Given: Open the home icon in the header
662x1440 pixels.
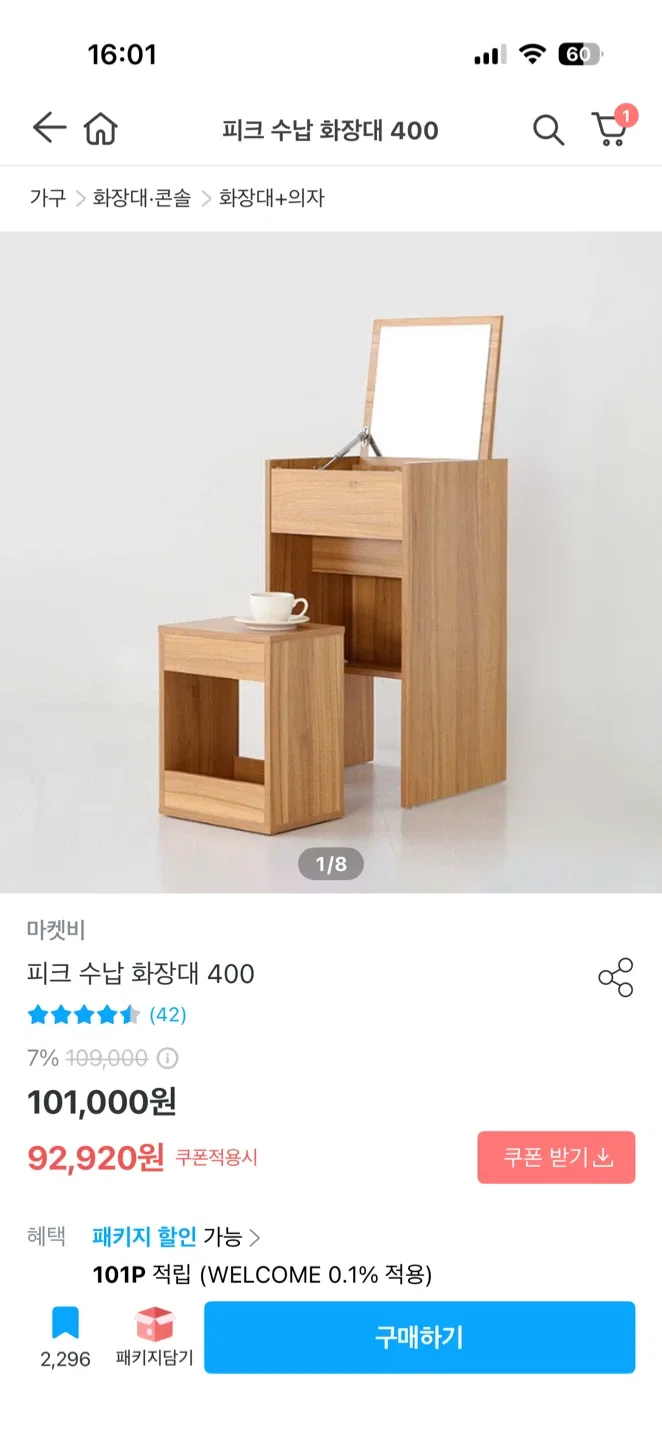Looking at the screenshot, I should click(x=101, y=129).
